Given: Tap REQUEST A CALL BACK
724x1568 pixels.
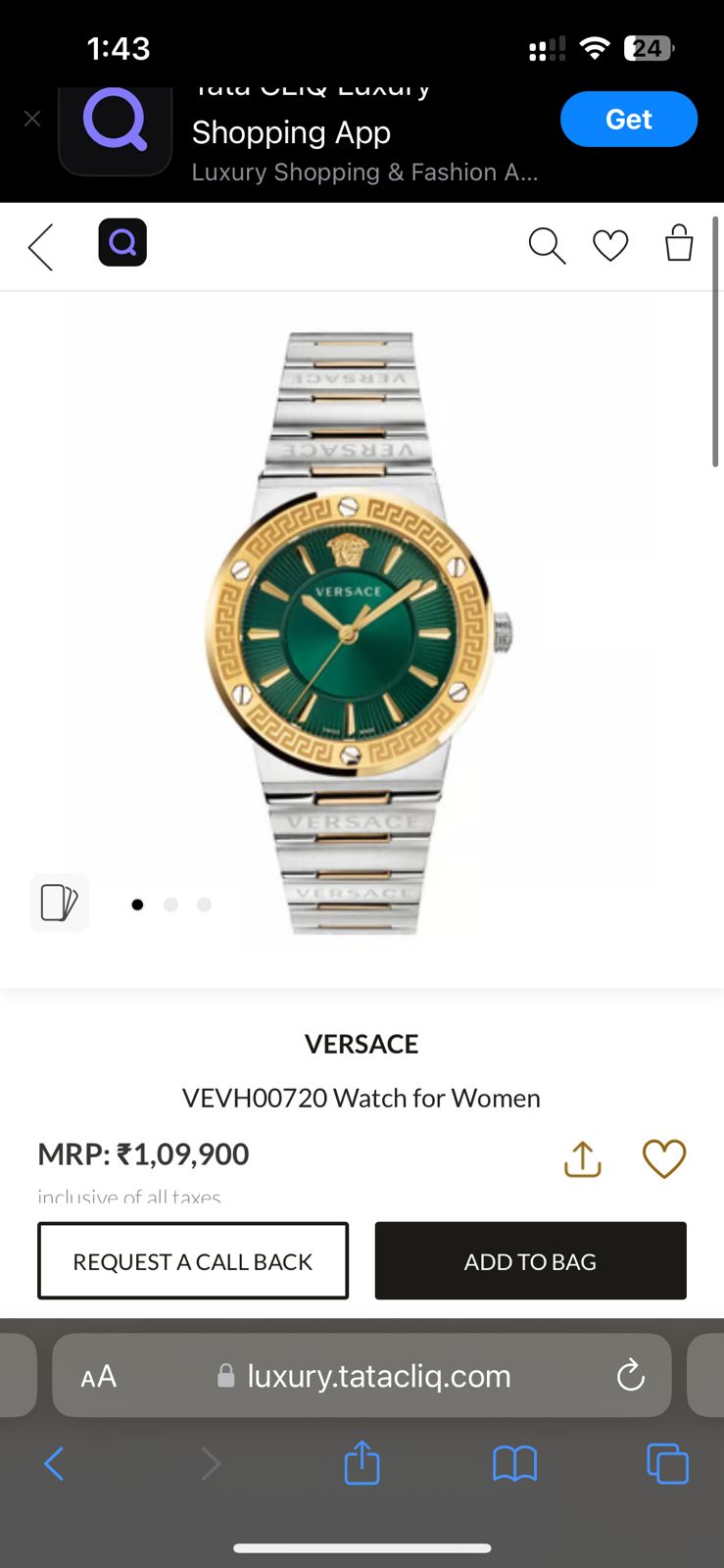Looking at the screenshot, I should tap(193, 1261).
